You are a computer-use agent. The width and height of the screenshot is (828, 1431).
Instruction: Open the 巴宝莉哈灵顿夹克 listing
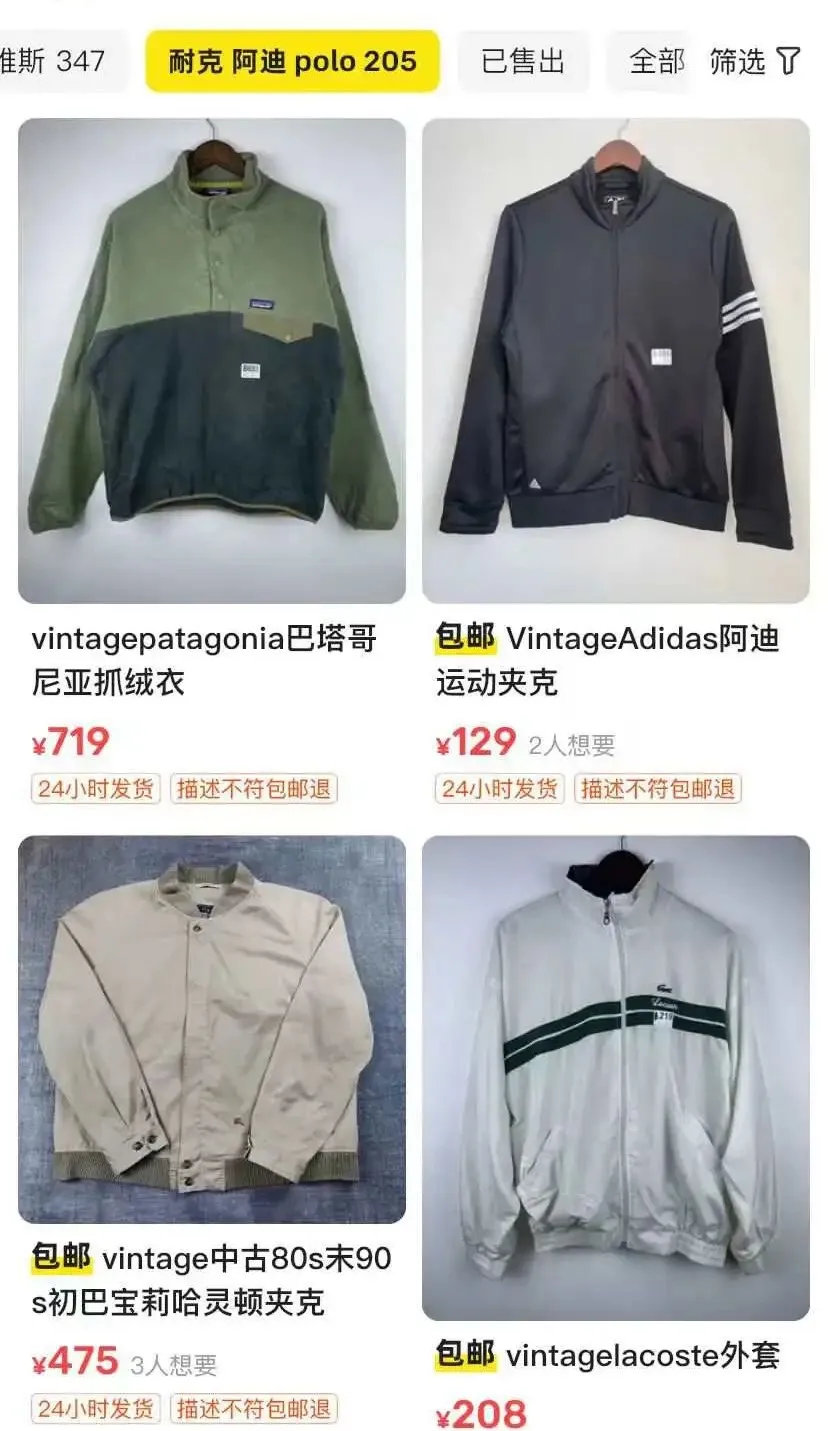pyautogui.click(x=212, y=1029)
